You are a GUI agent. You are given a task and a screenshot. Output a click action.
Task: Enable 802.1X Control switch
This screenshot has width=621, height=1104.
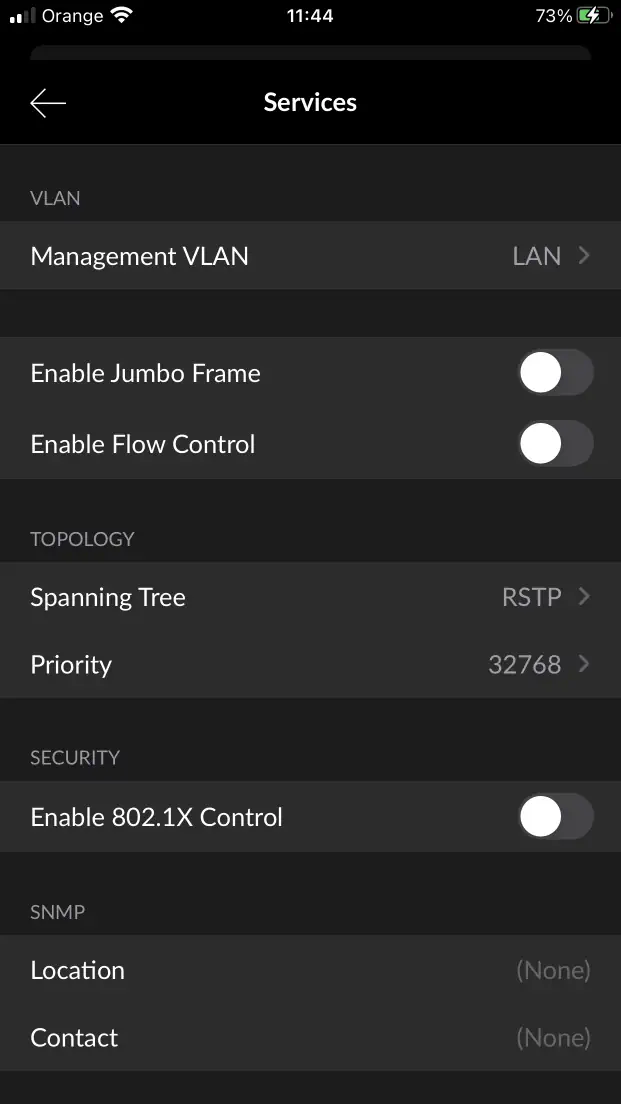(x=555, y=818)
